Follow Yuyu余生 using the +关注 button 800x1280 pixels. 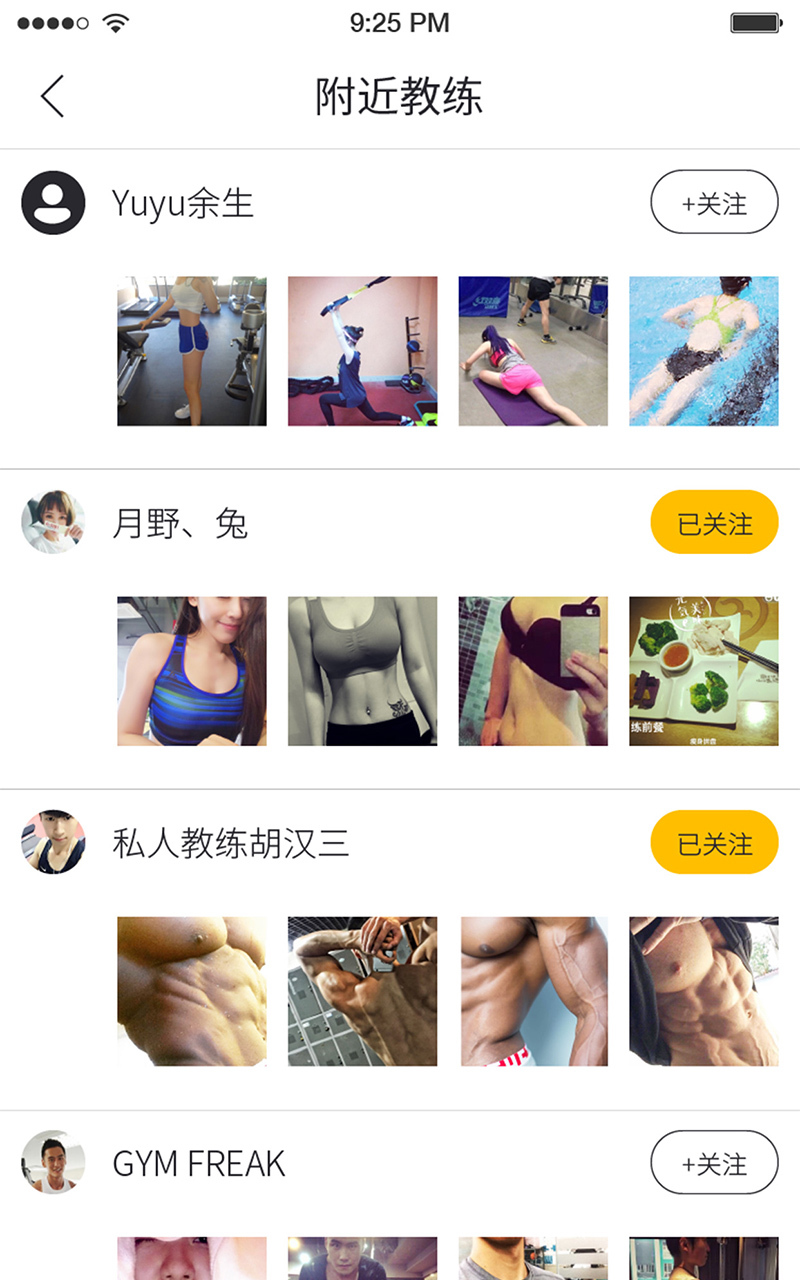click(x=714, y=201)
